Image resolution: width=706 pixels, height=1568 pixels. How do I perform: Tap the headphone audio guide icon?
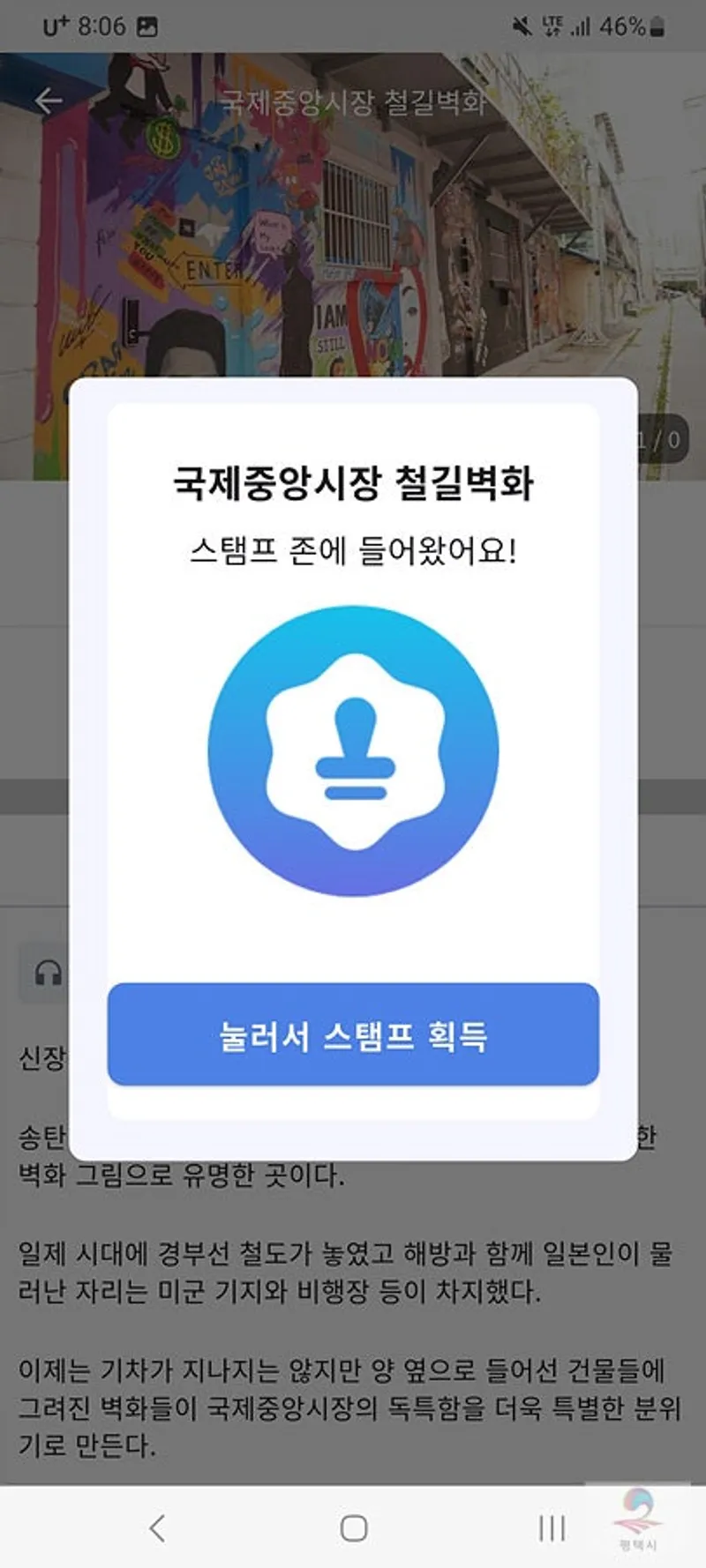coord(47,973)
